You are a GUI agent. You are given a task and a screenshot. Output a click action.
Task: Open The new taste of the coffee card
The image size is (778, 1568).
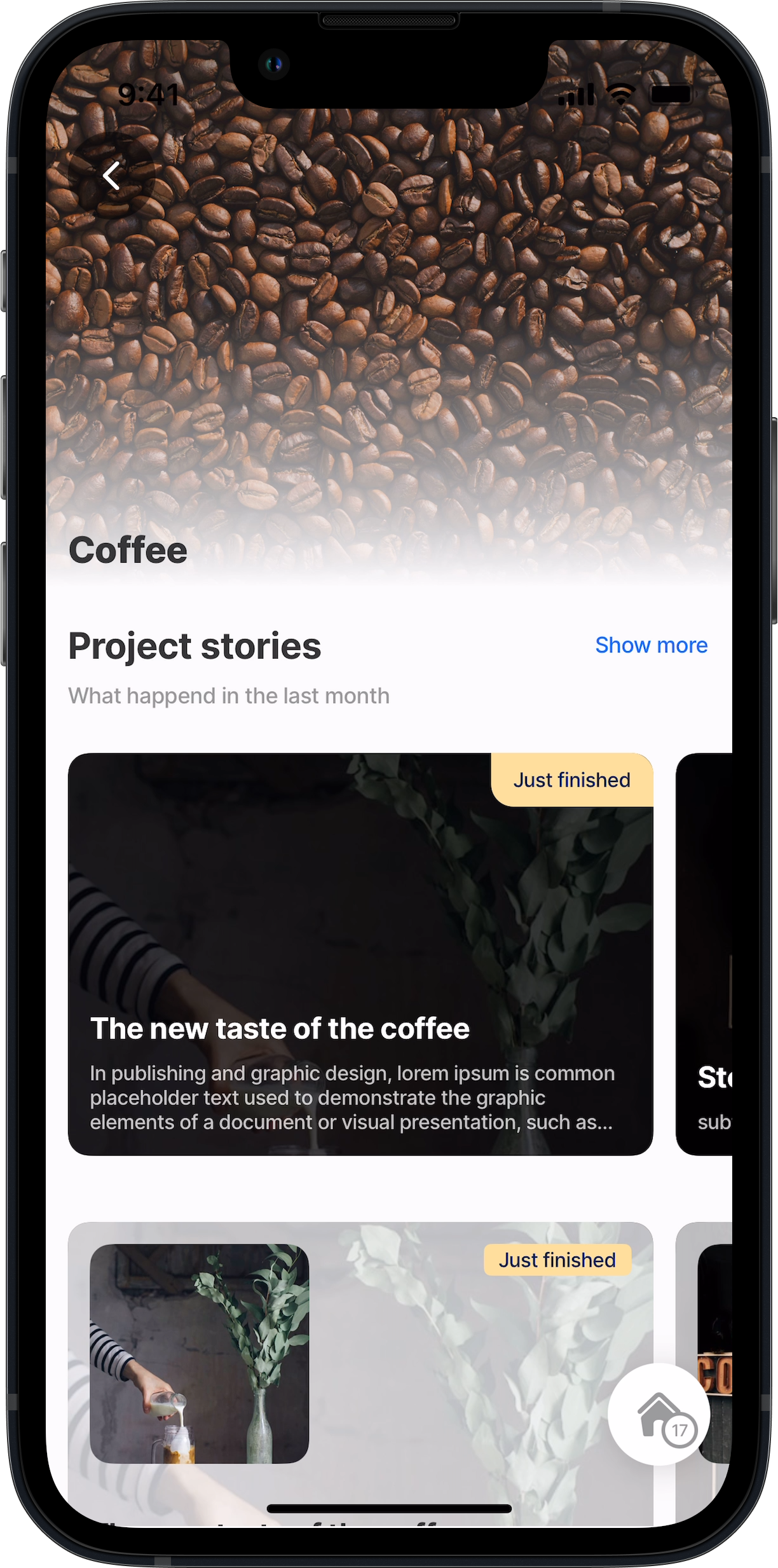360,954
